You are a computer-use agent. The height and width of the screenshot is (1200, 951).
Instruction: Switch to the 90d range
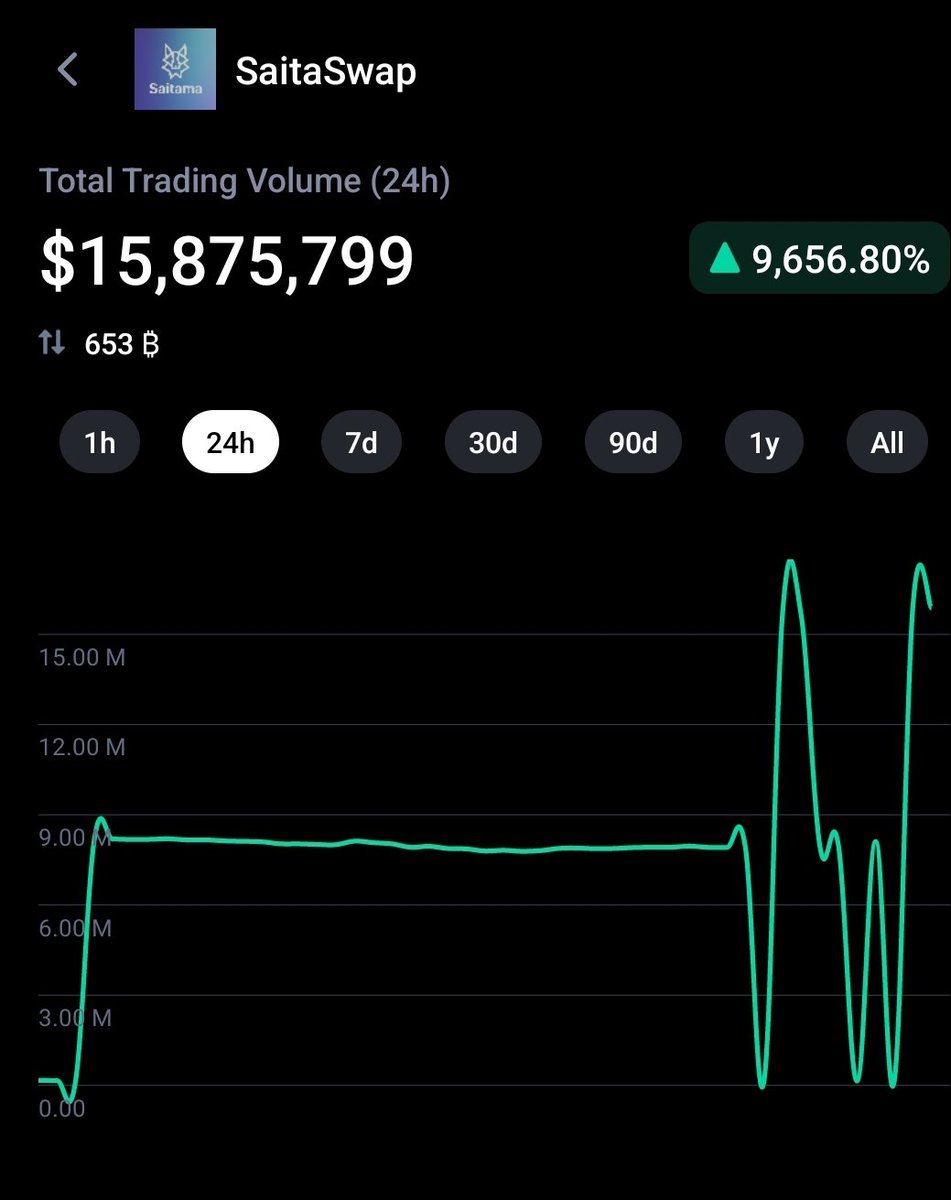[x=633, y=442]
